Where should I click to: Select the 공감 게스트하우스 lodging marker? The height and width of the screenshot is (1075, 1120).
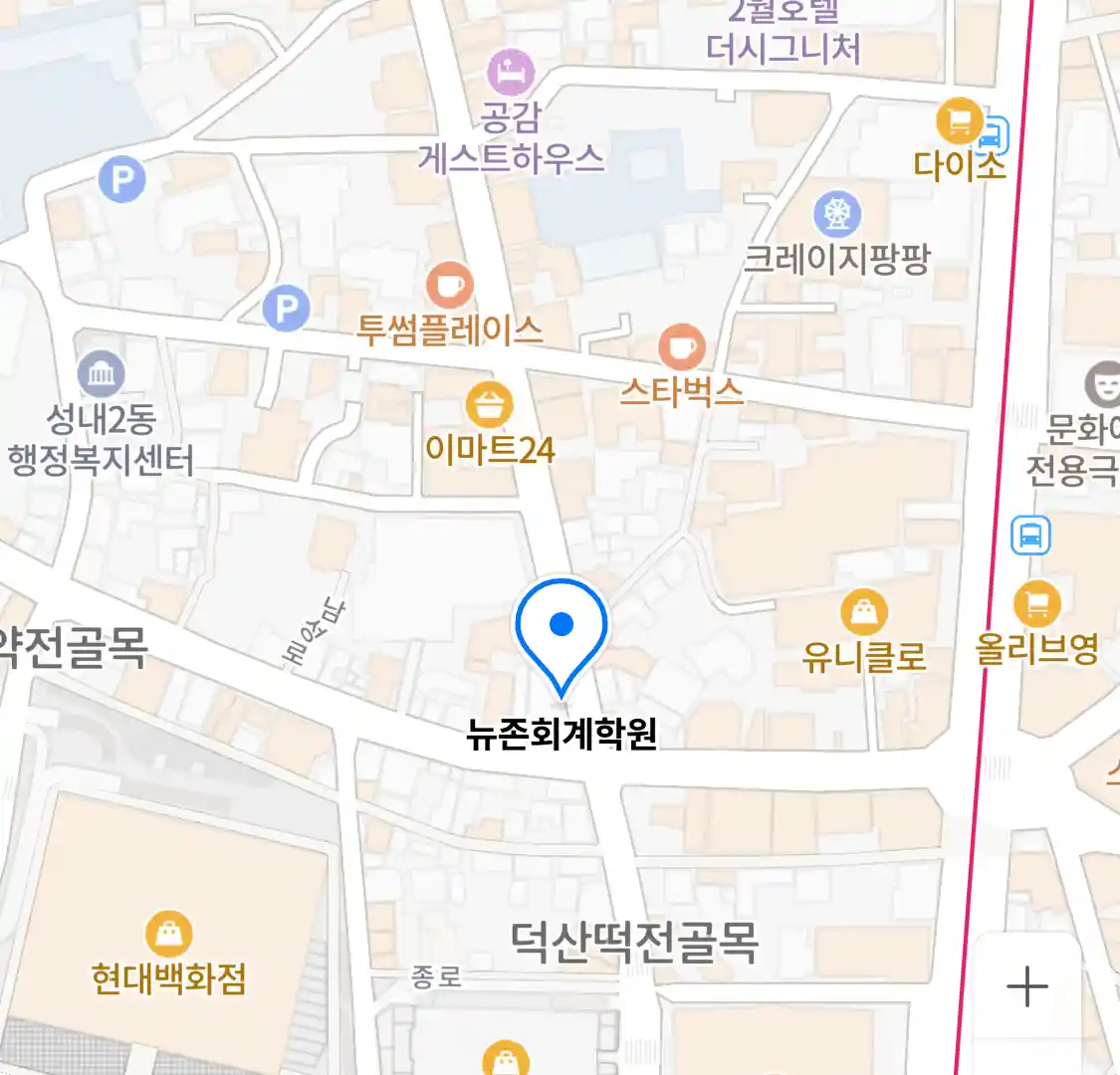[x=511, y=73]
